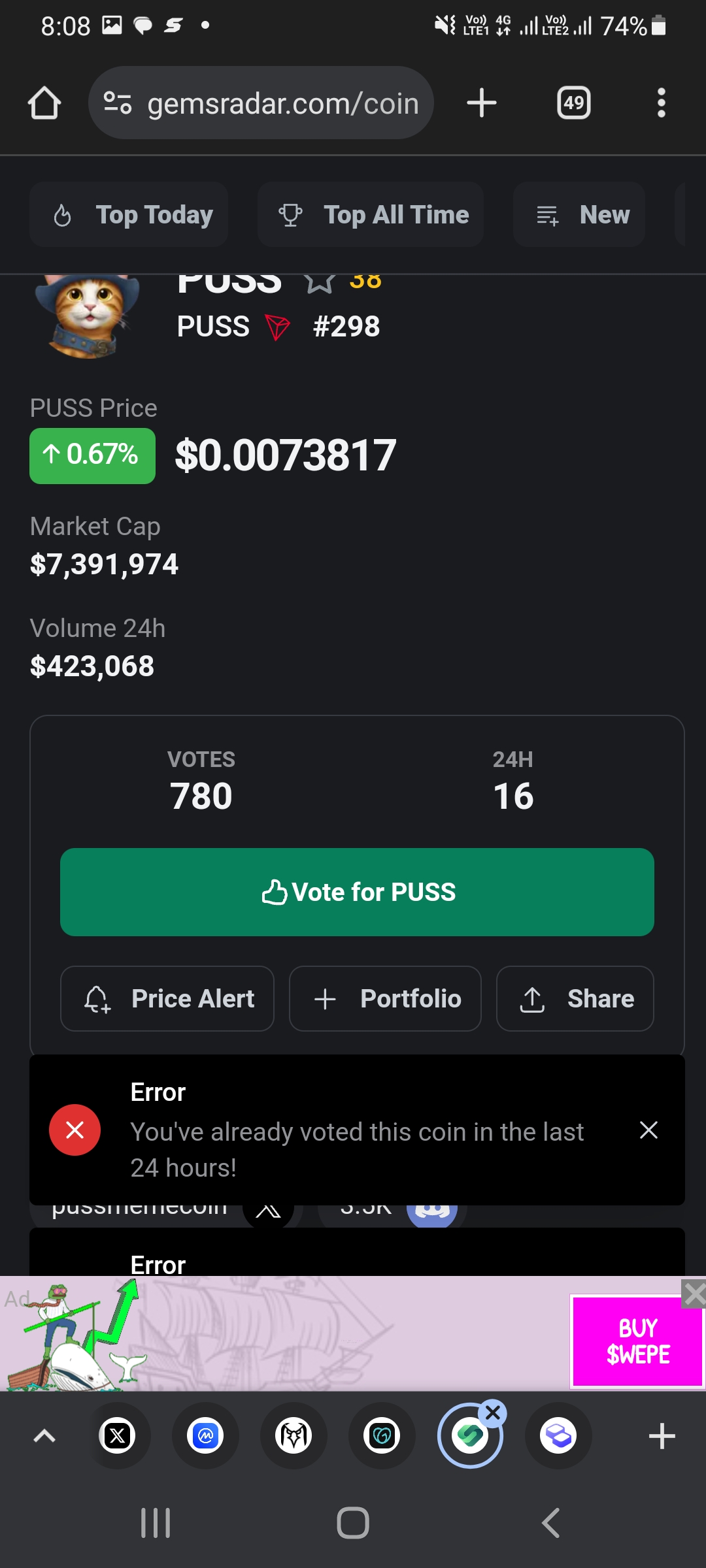The image size is (706, 1568).
Task: Close the SWEPE ad banner
Action: click(x=693, y=1294)
